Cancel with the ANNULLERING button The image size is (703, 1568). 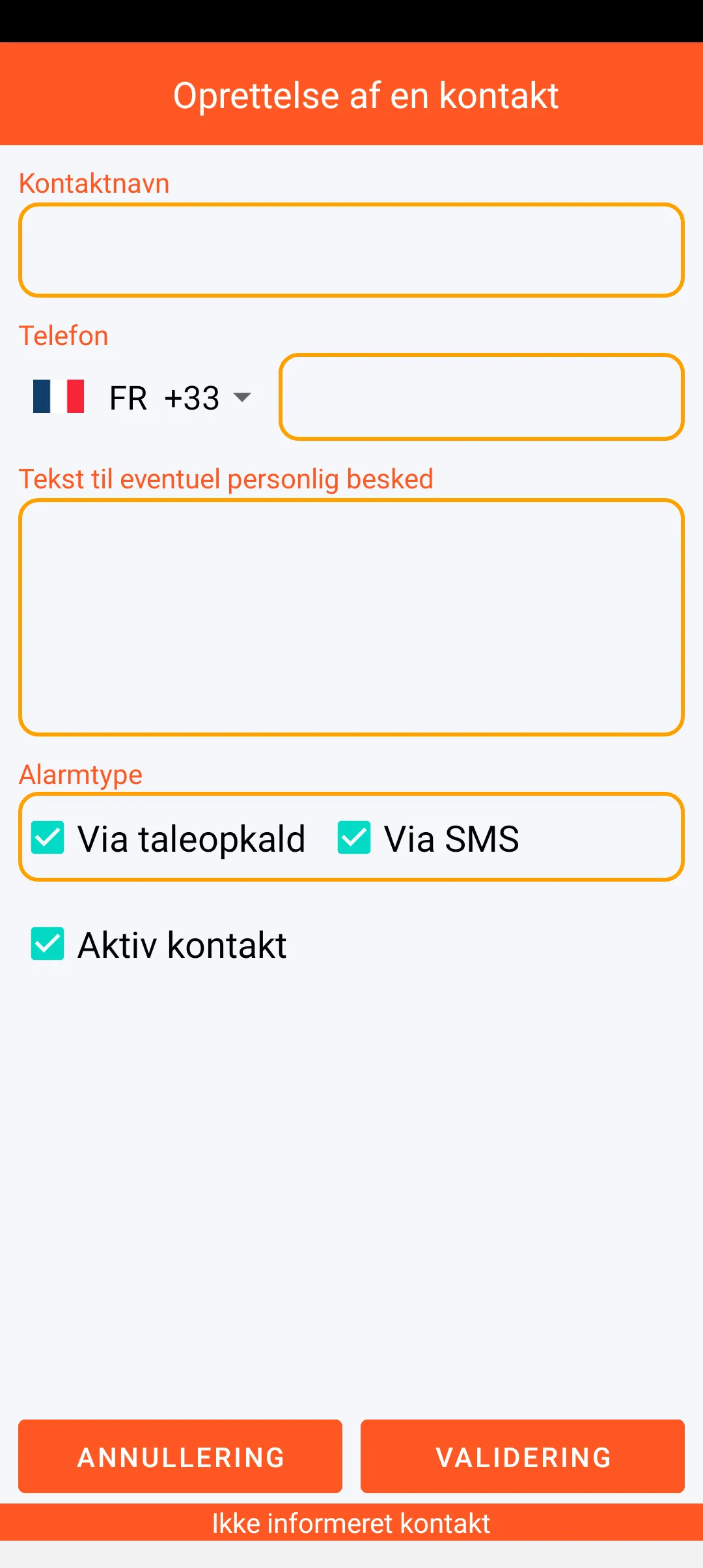[180, 1457]
